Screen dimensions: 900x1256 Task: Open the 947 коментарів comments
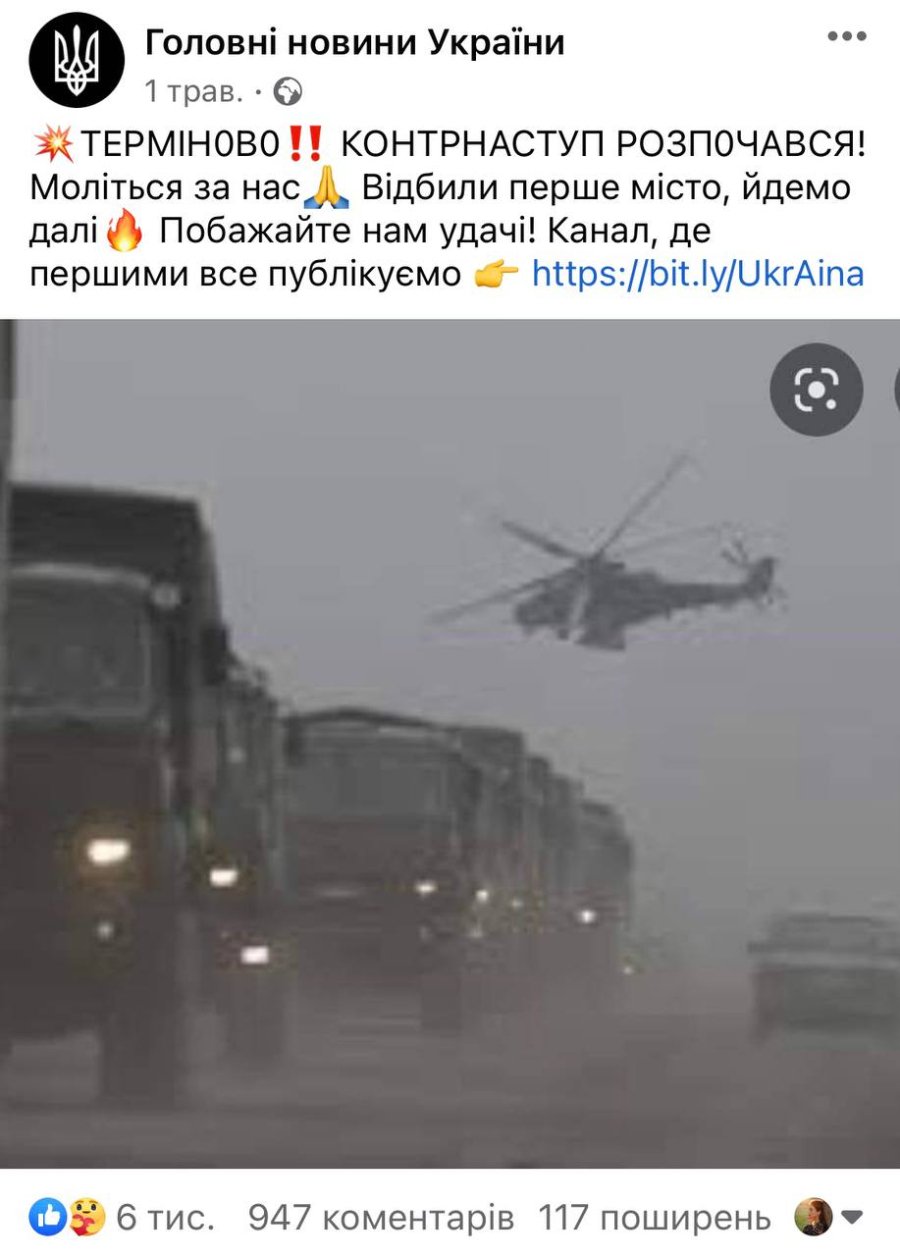(x=381, y=1217)
